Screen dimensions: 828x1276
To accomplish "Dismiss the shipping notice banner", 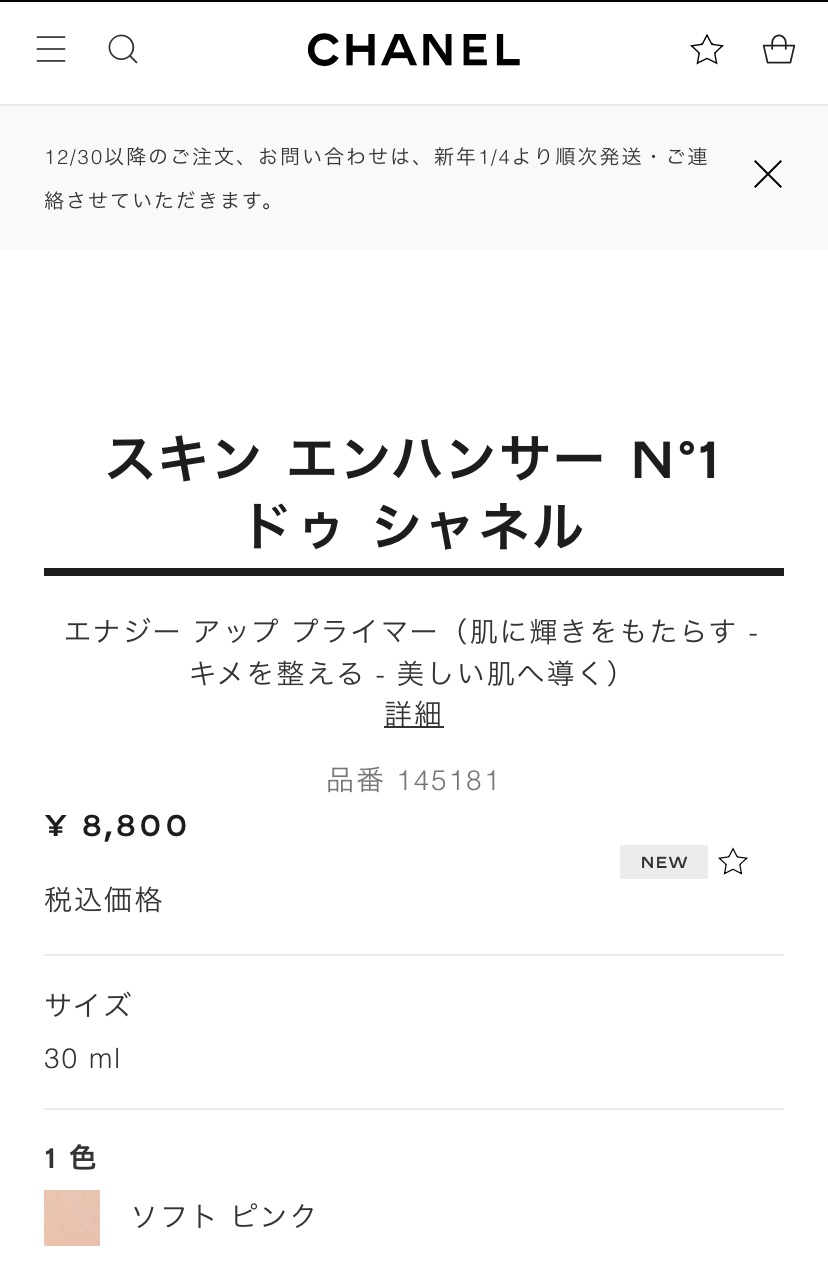I will point(767,175).
